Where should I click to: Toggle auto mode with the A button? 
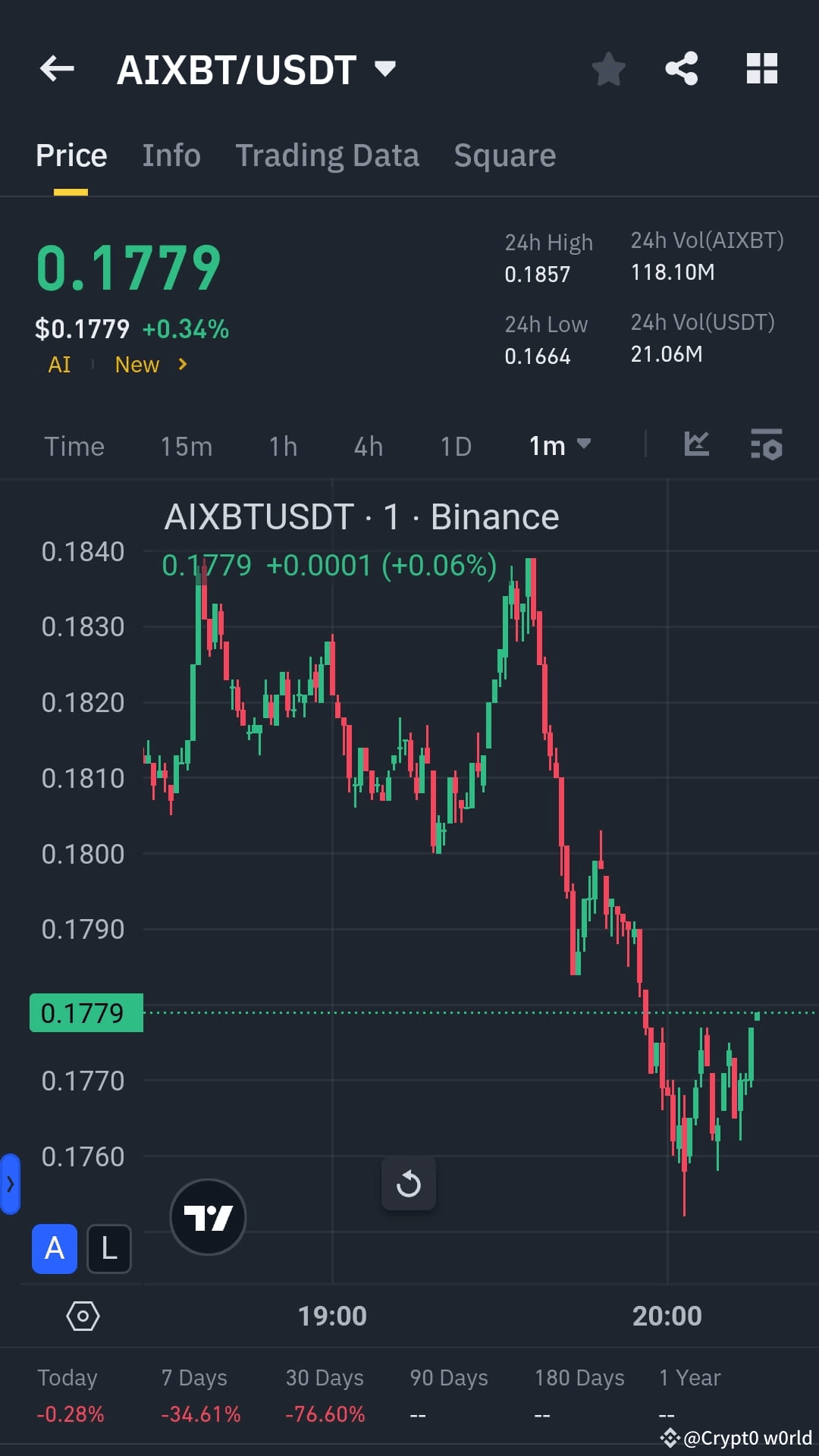click(54, 1248)
